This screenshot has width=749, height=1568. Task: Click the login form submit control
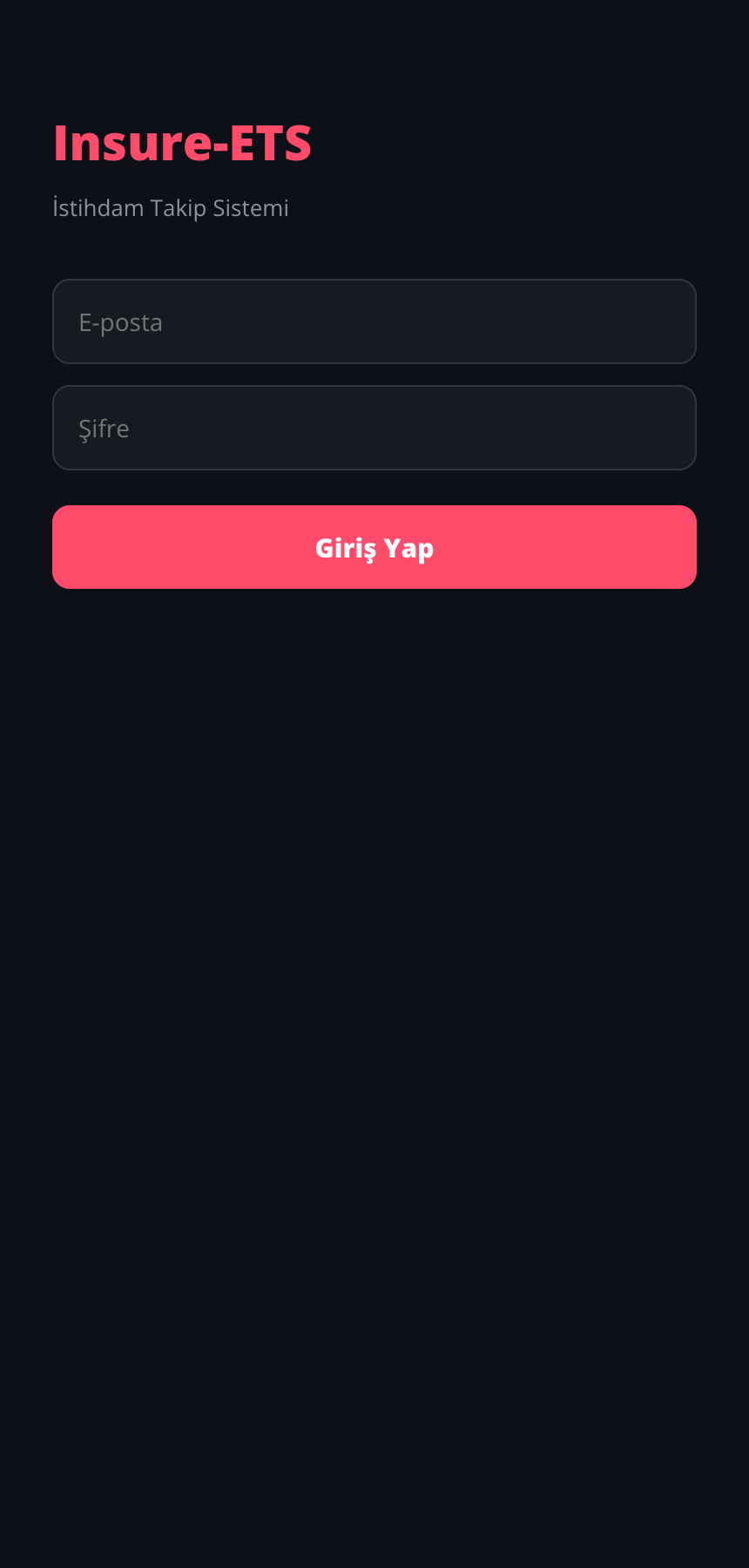(374, 547)
